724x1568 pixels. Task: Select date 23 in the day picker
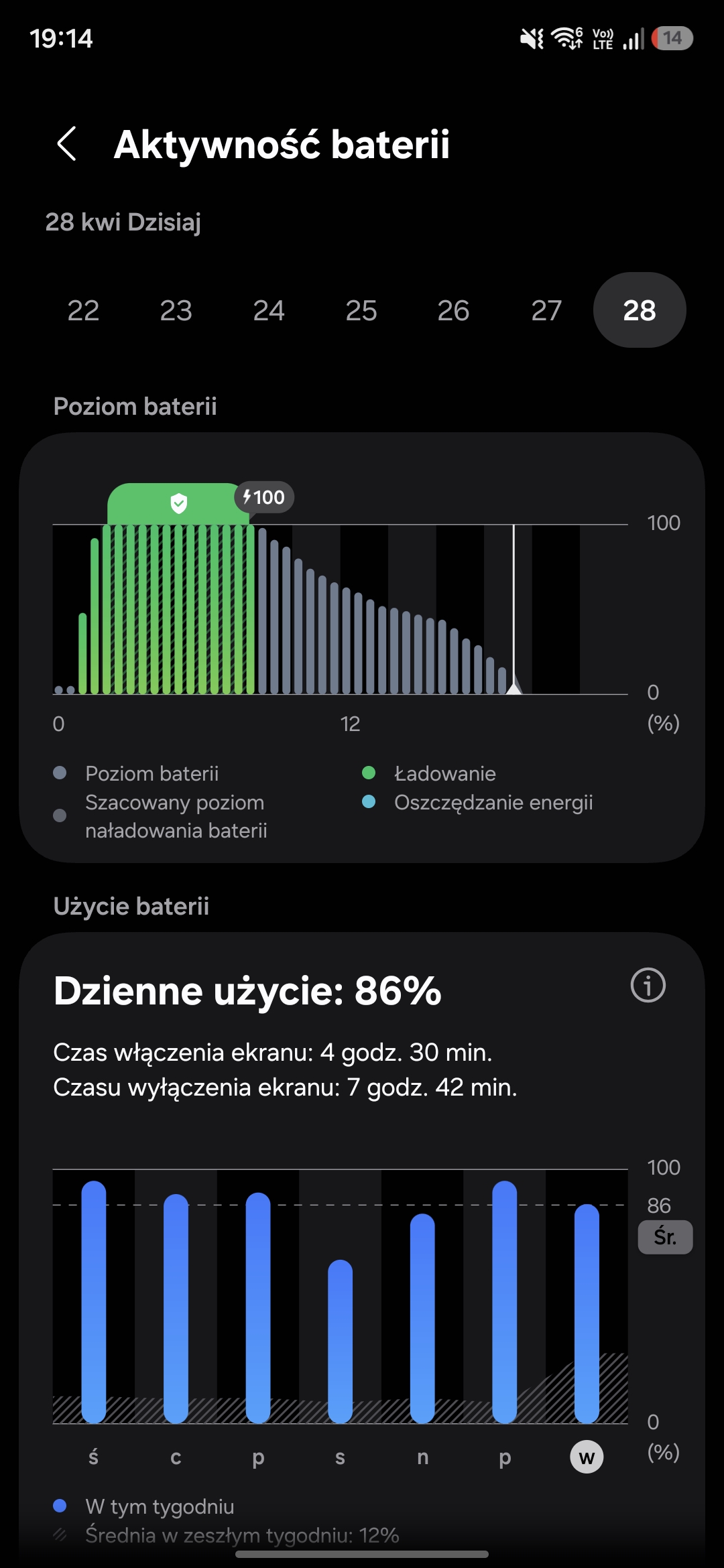pos(176,310)
